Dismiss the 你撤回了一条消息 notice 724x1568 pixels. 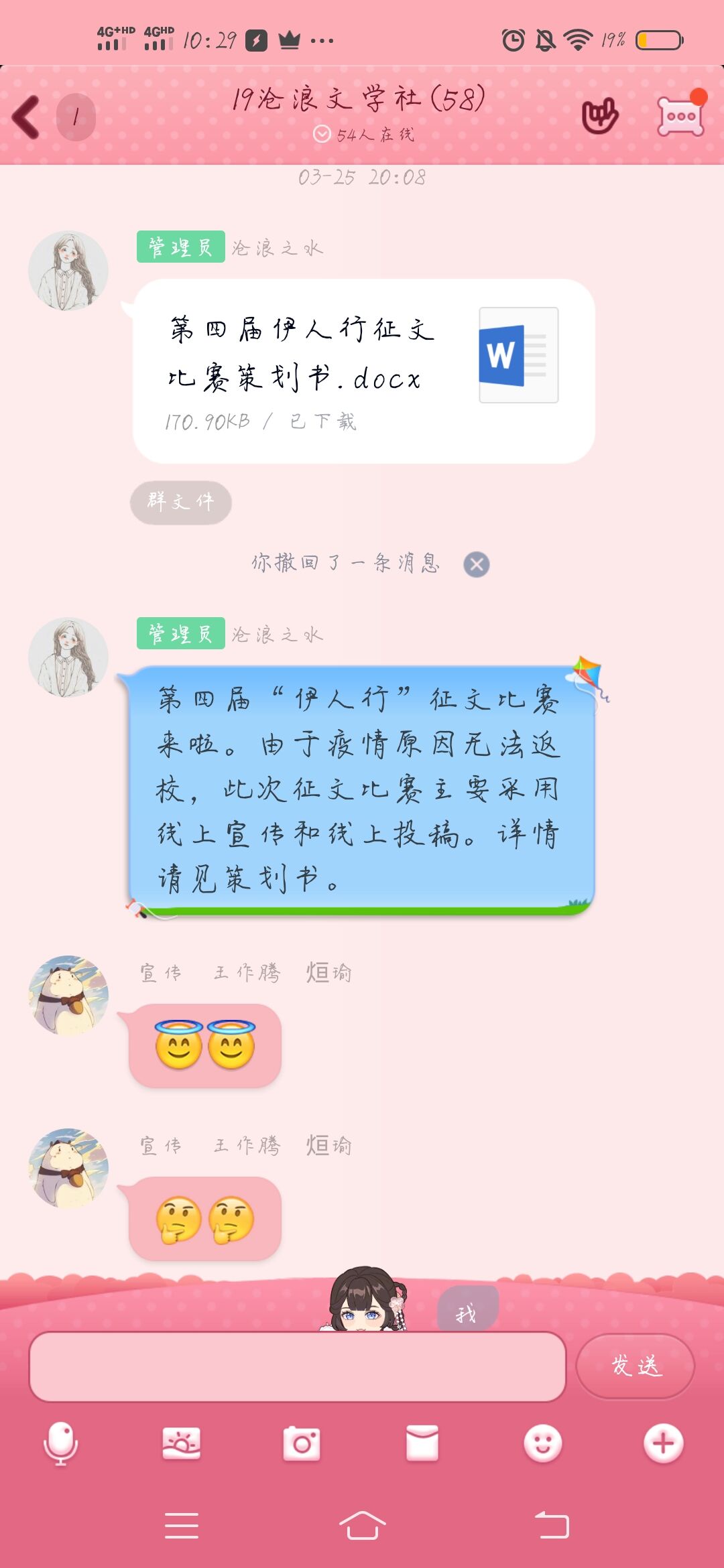(477, 564)
